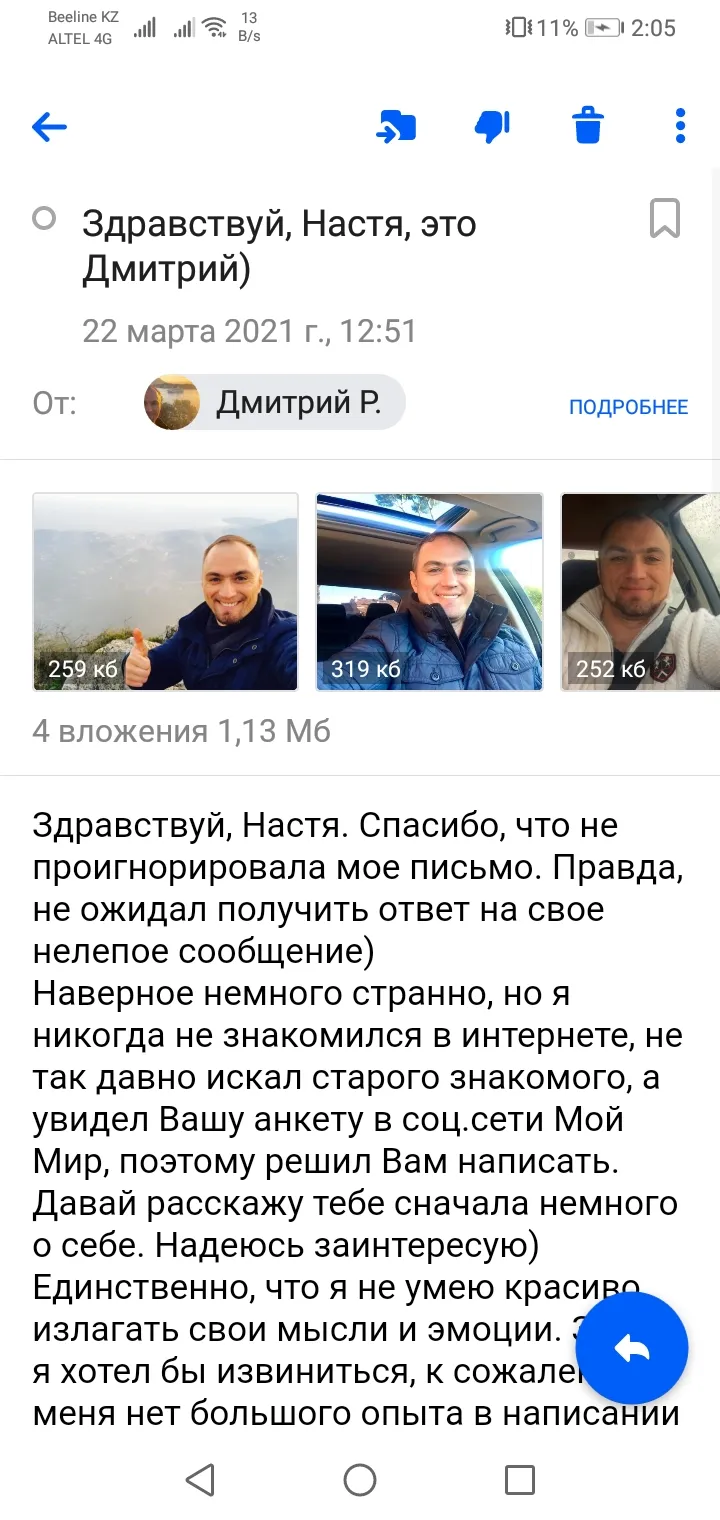Move this email to a folder
Screen dimensions: 720x1520
(x=396, y=127)
